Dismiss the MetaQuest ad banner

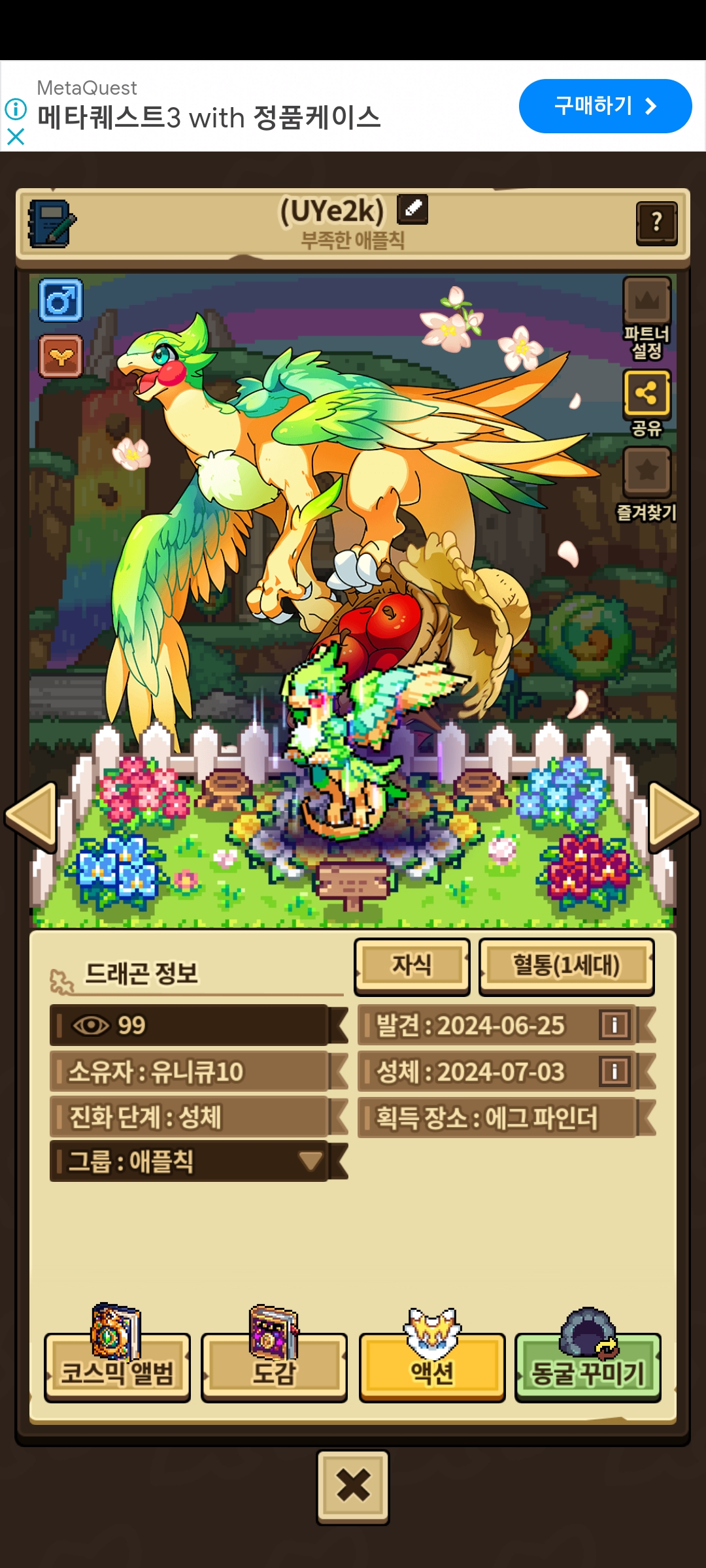(x=16, y=137)
